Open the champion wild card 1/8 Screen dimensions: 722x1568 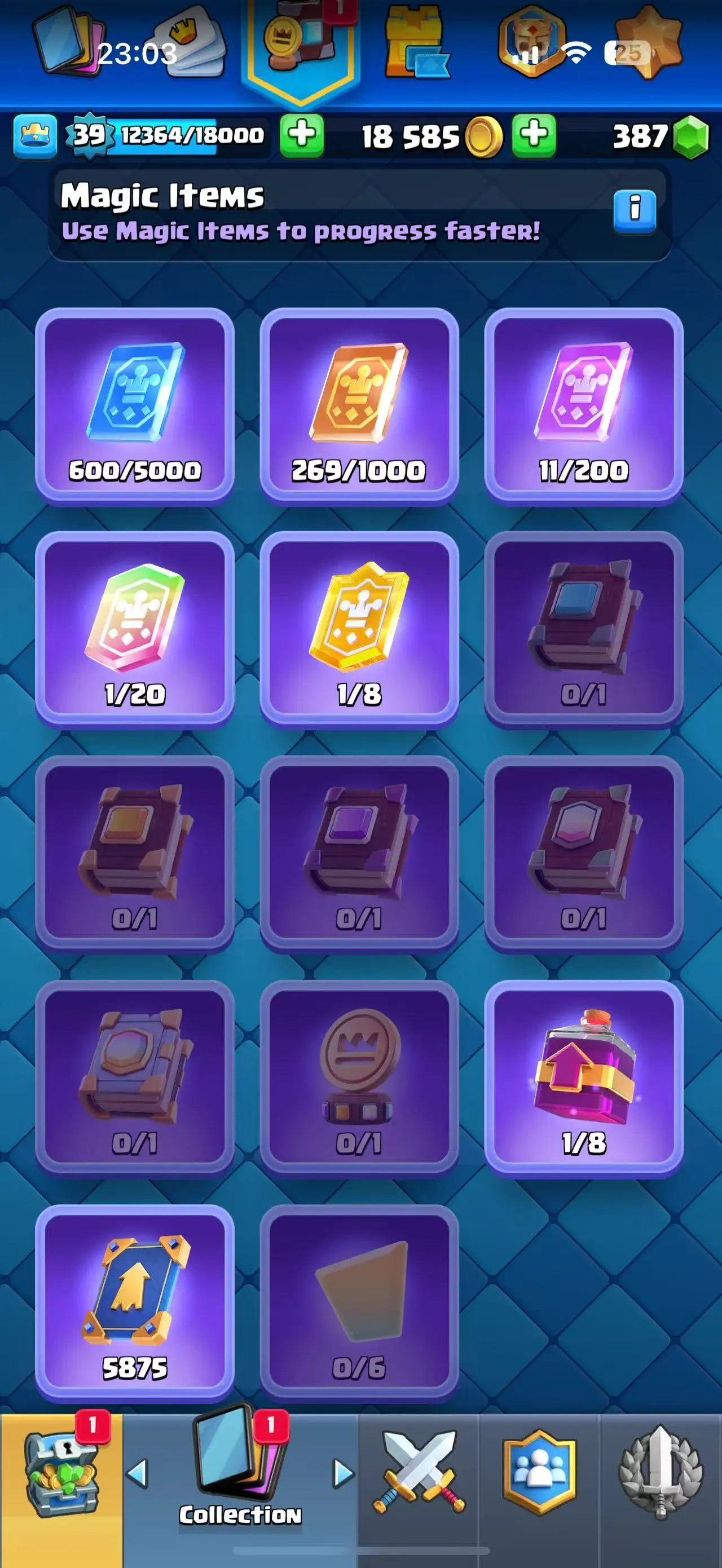tap(359, 630)
